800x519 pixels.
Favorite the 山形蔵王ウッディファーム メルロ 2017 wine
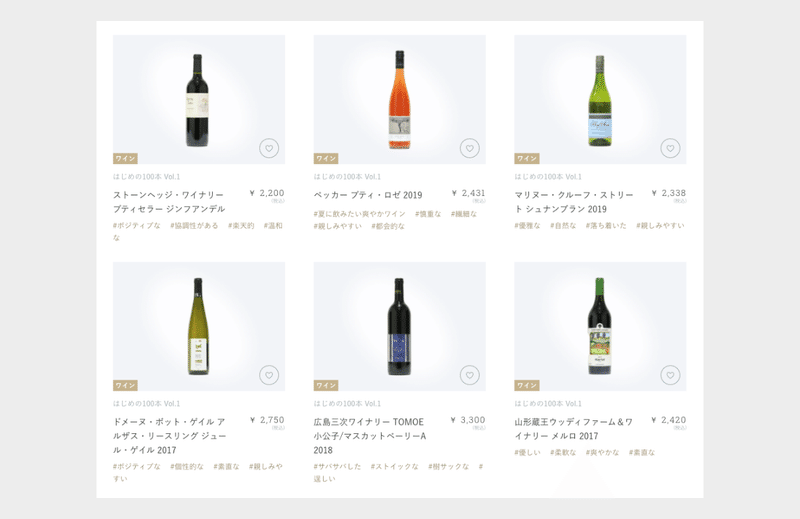pos(670,375)
